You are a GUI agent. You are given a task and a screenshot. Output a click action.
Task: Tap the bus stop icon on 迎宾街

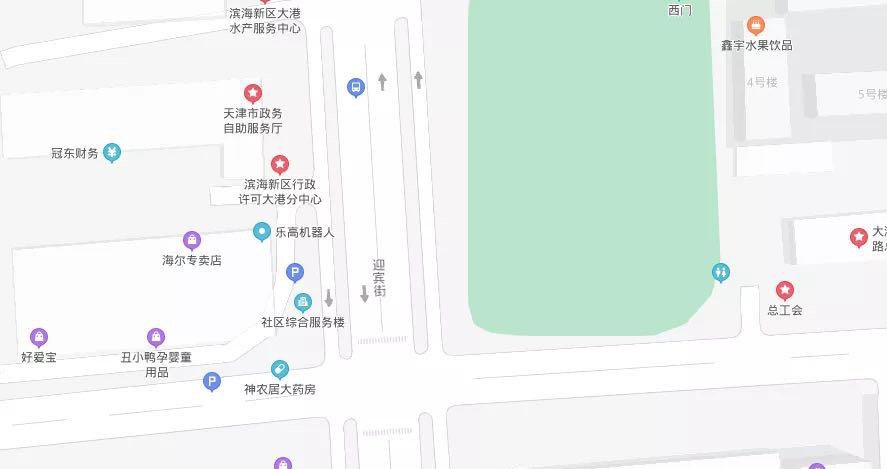coord(355,88)
